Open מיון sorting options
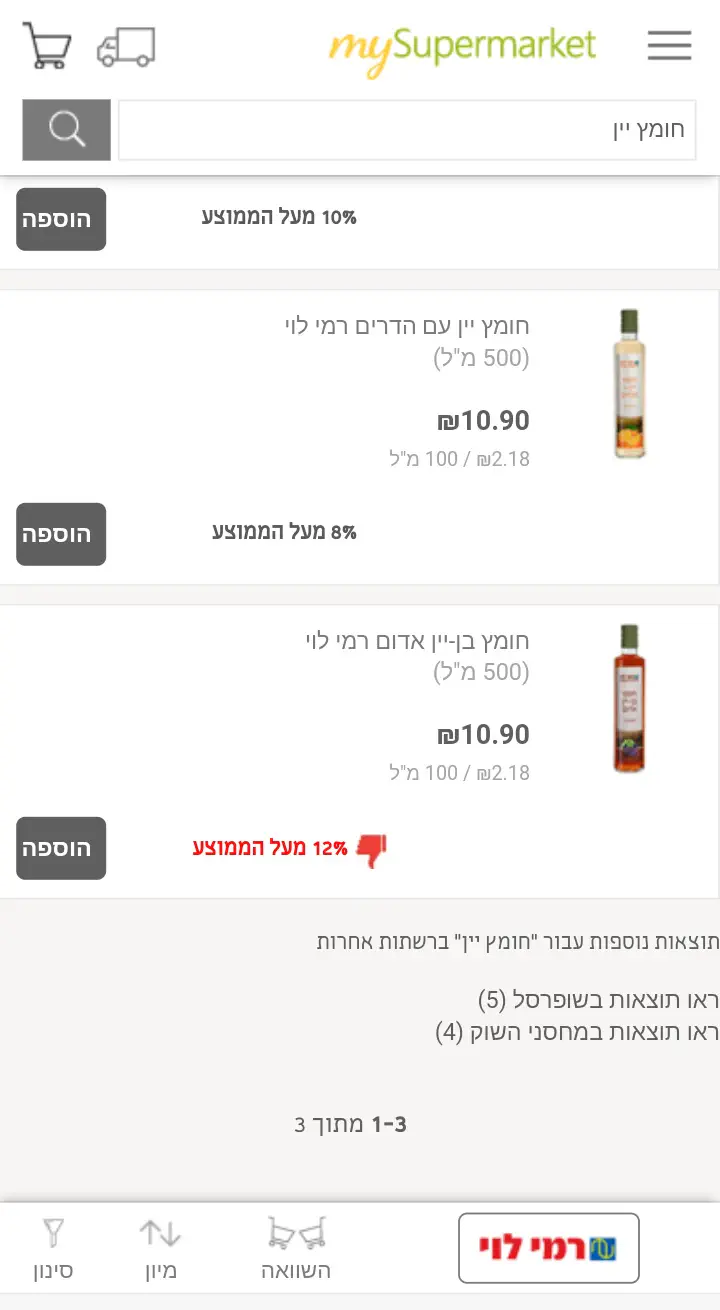This screenshot has width=720, height=1310. click(x=160, y=1248)
